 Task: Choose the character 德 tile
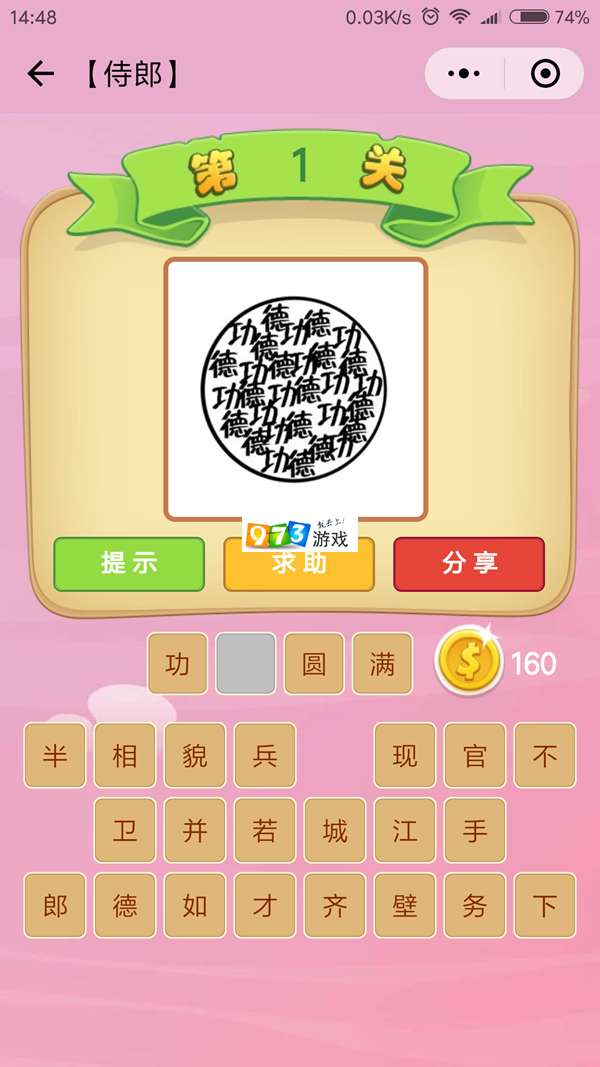[125, 906]
